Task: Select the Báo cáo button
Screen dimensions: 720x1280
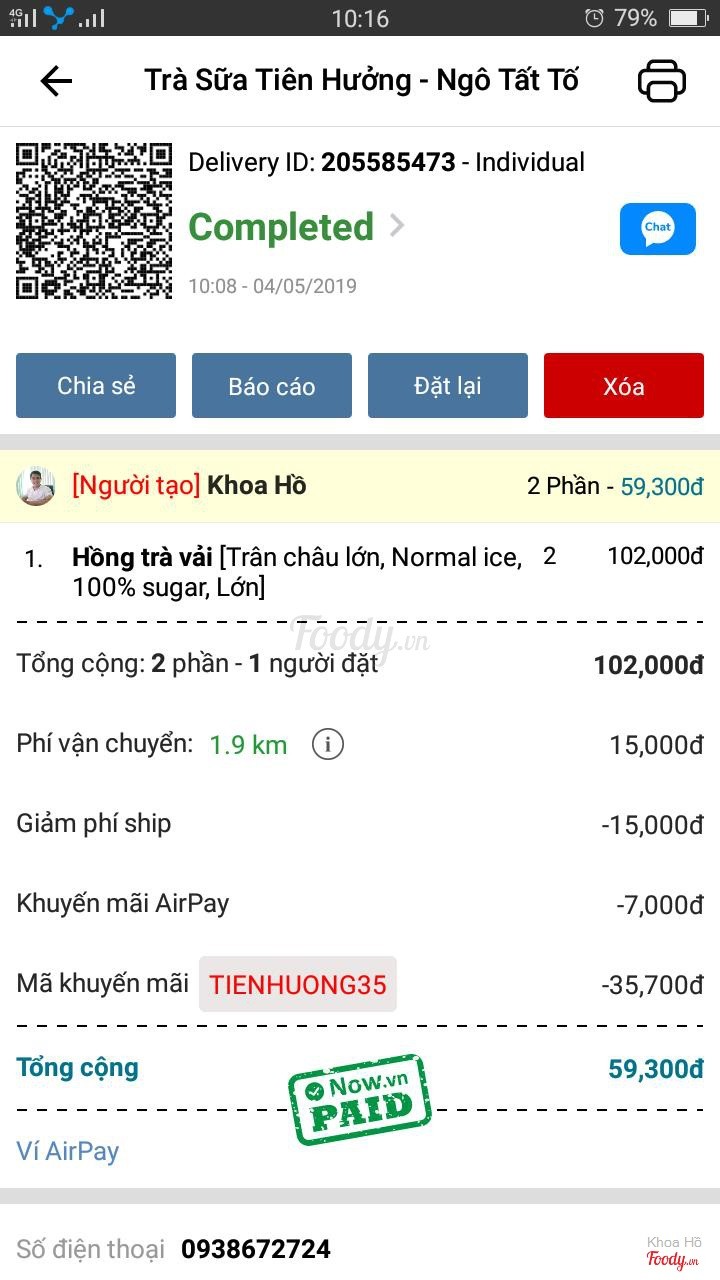Action: pos(272,386)
